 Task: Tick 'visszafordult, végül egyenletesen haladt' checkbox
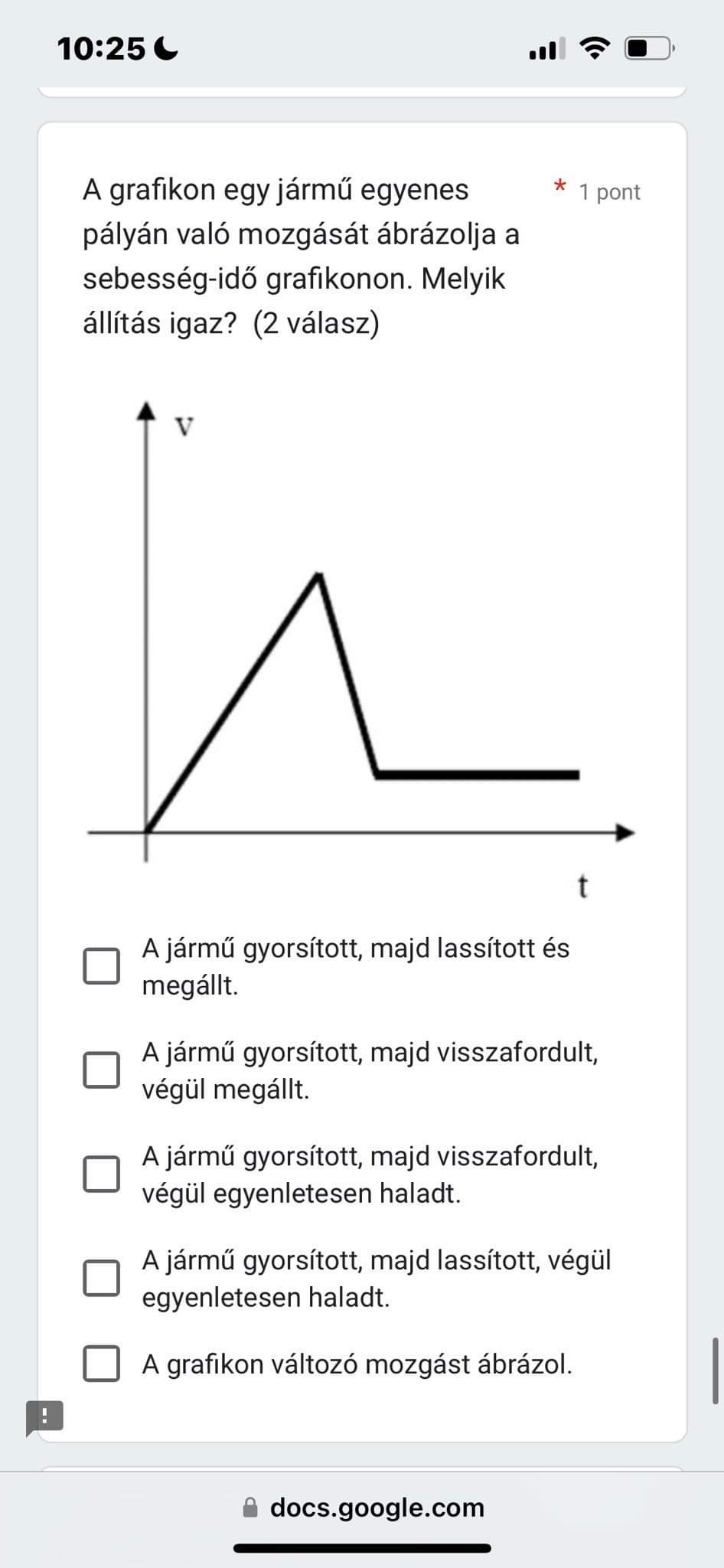101,1174
